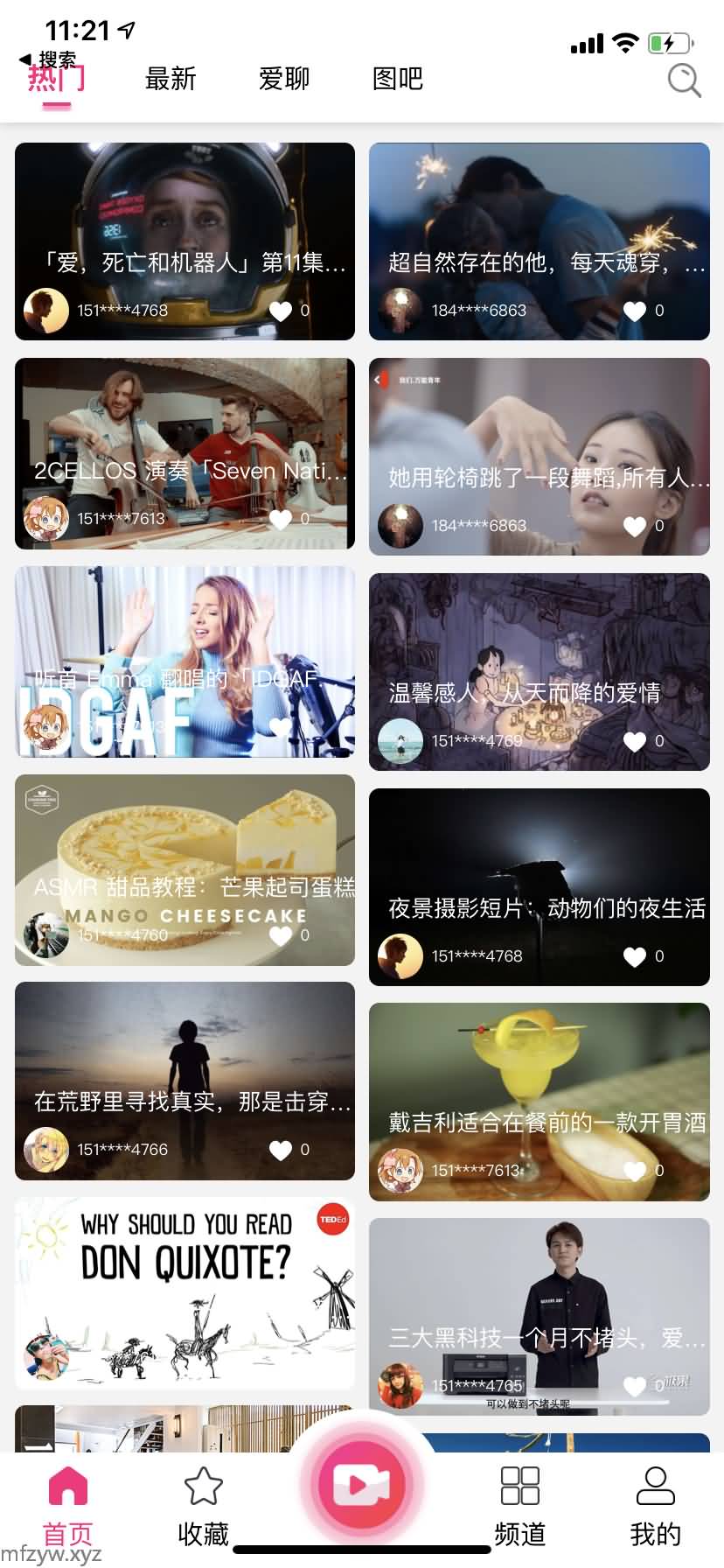Switch to the 爱聊 tab
The width and height of the screenshot is (724, 1568).
point(284,79)
